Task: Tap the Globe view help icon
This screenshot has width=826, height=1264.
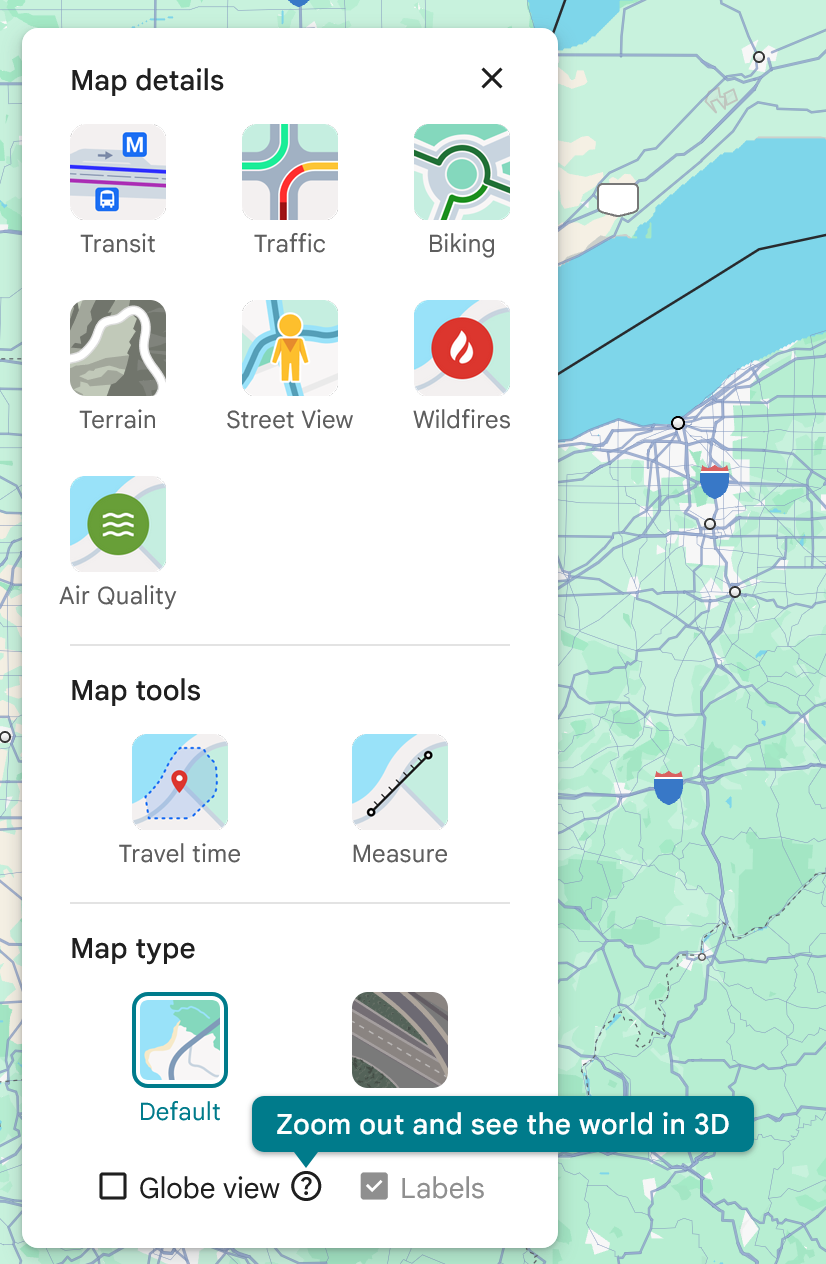Action: (x=306, y=1187)
